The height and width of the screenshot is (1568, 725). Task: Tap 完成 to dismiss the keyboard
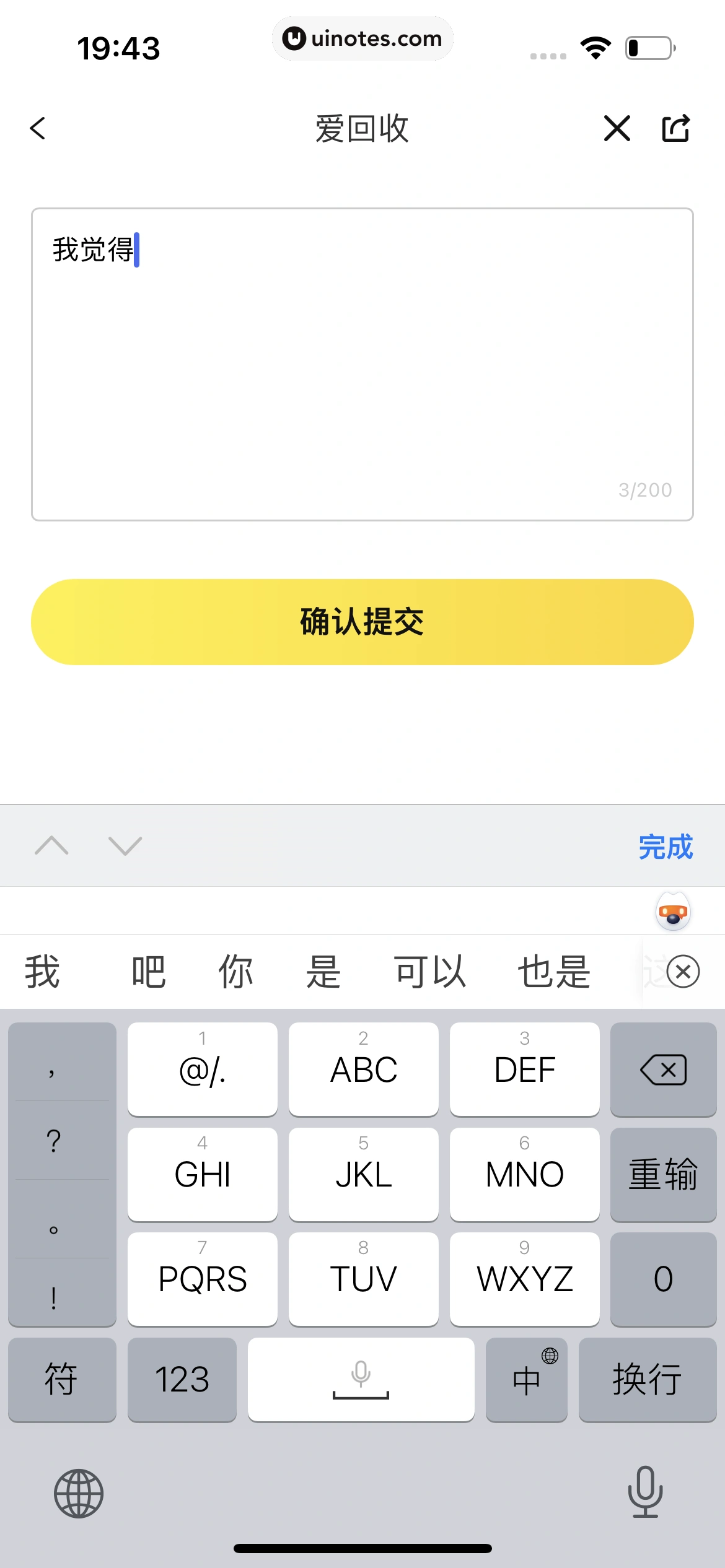[x=665, y=847]
